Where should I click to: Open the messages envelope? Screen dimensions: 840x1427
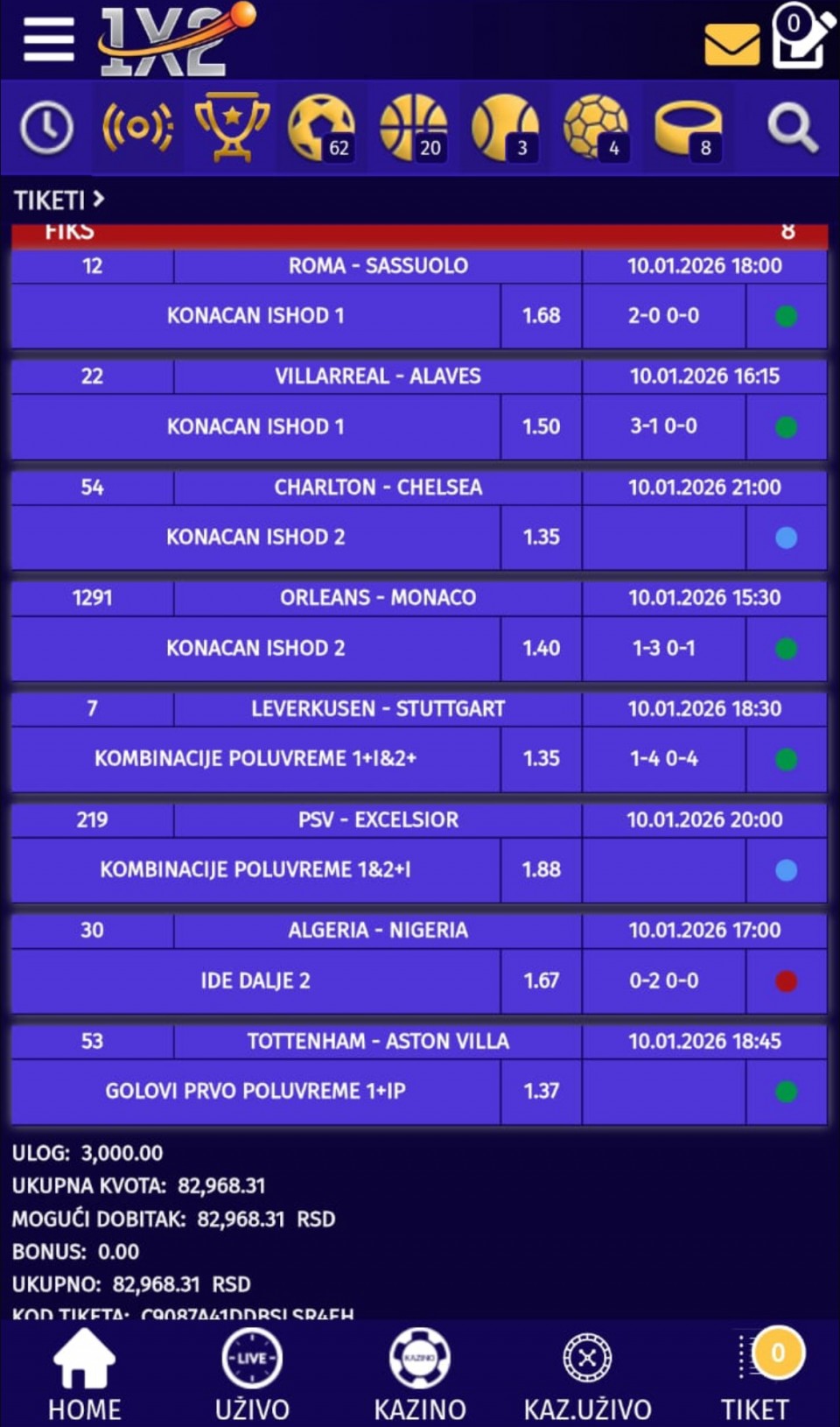[x=731, y=44]
